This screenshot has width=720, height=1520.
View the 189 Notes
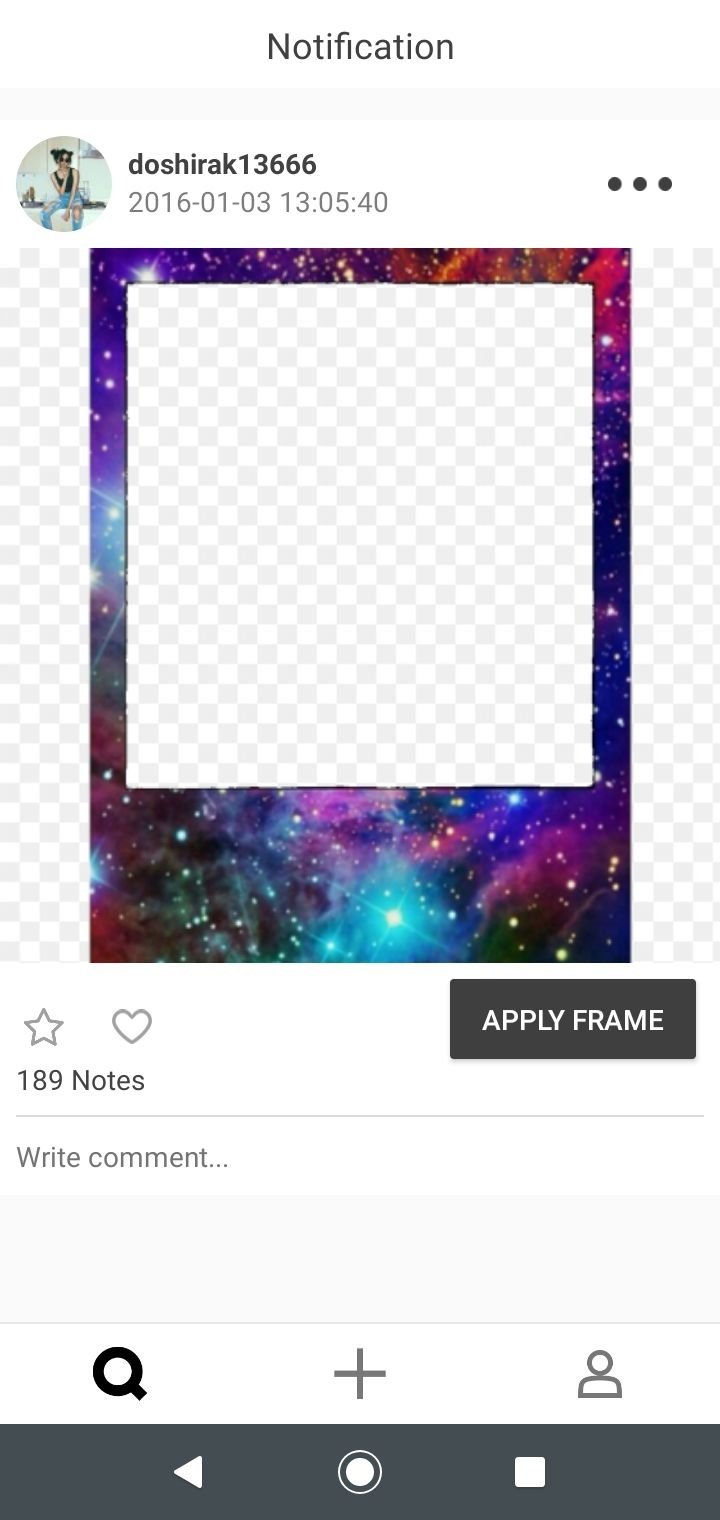pos(80,1080)
